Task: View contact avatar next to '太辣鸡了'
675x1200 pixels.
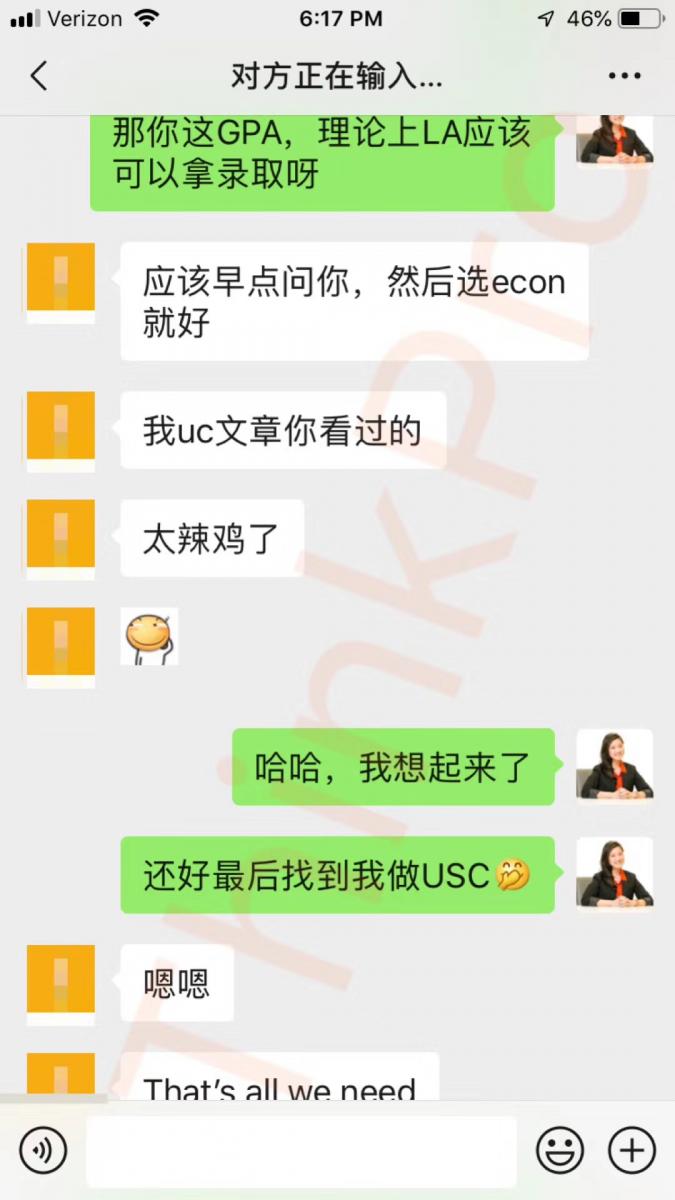Action: 61,538
